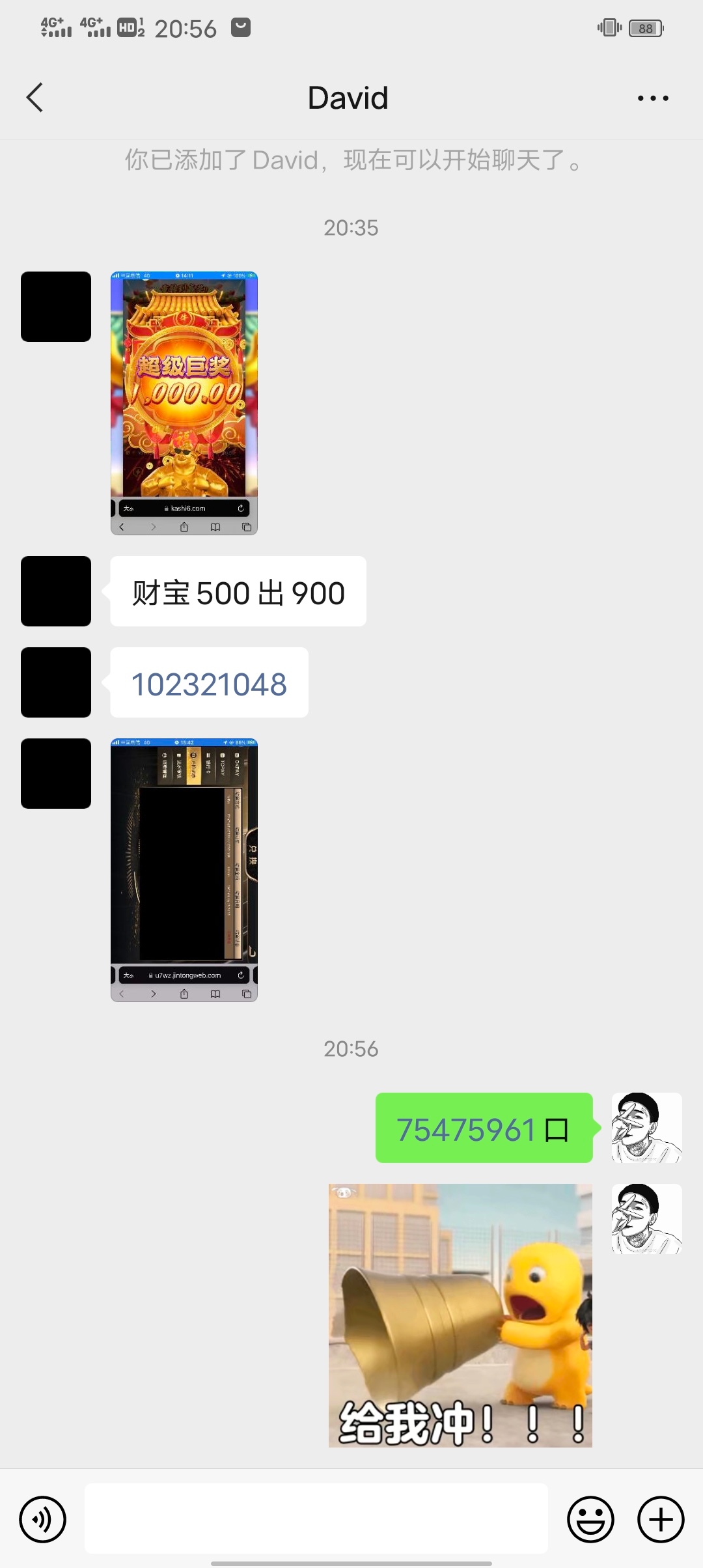Viewport: 703px width, 1568px height.
Task: View David's avatar beside 财宝 500 出 900
Action: click(56, 591)
